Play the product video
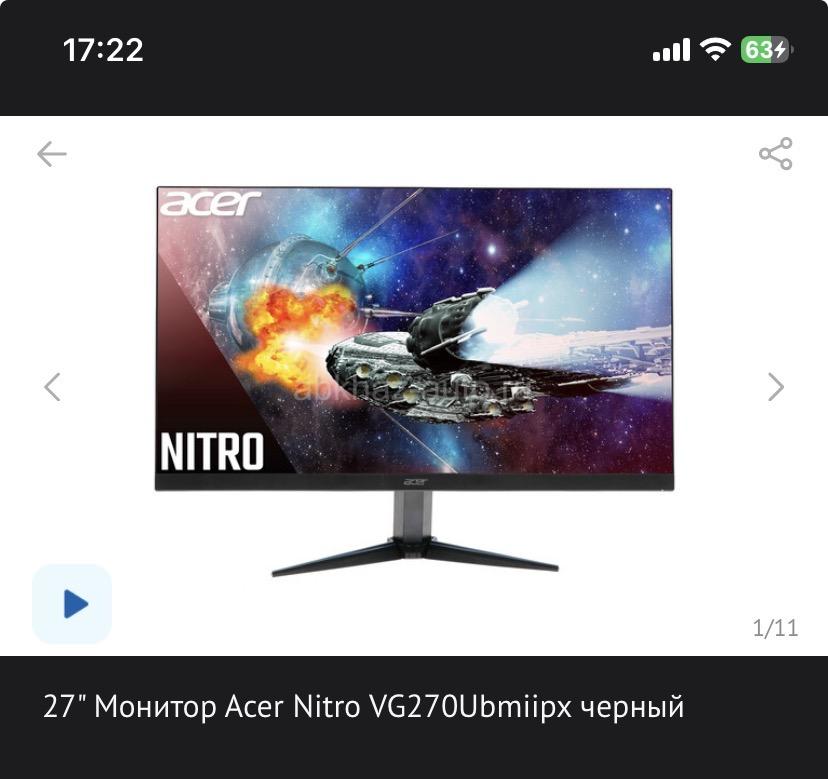Viewport: 828px width, 779px height. tap(72, 604)
